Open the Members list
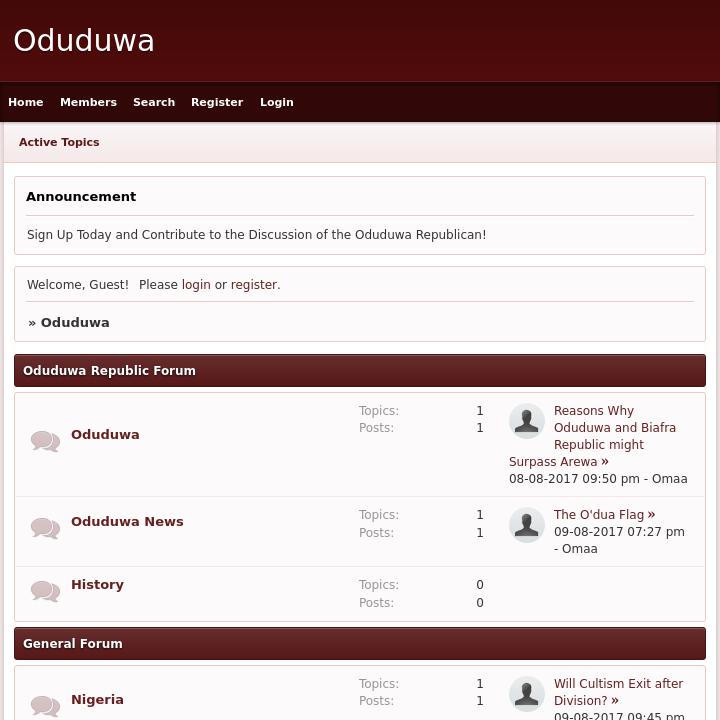Screen dimensions: 720x720 coord(88,102)
